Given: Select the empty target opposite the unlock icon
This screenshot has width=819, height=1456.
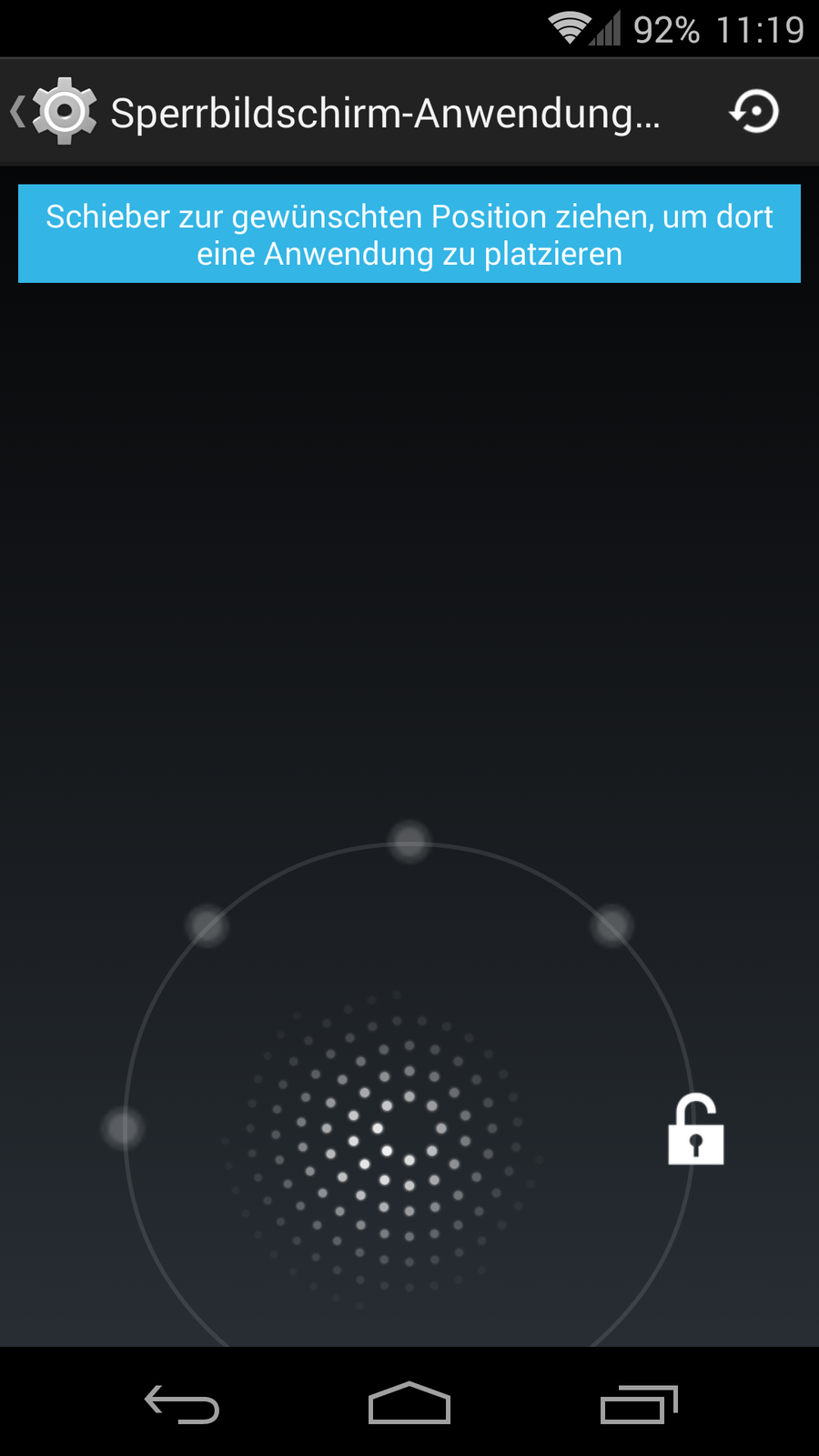Looking at the screenshot, I should (x=123, y=1127).
